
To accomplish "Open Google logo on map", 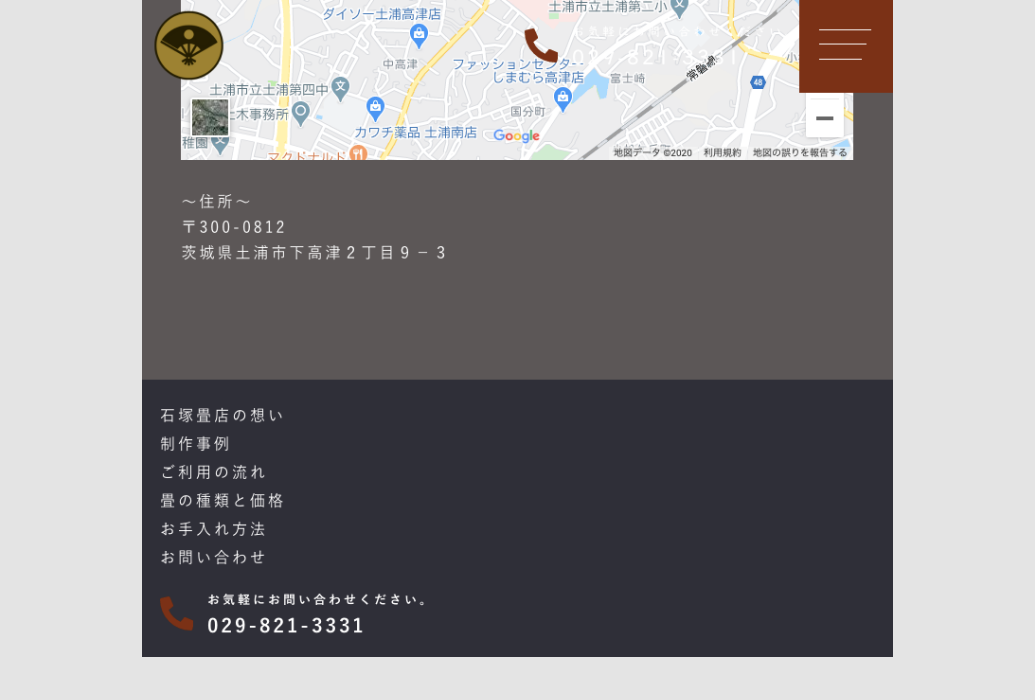I will [x=516, y=136].
